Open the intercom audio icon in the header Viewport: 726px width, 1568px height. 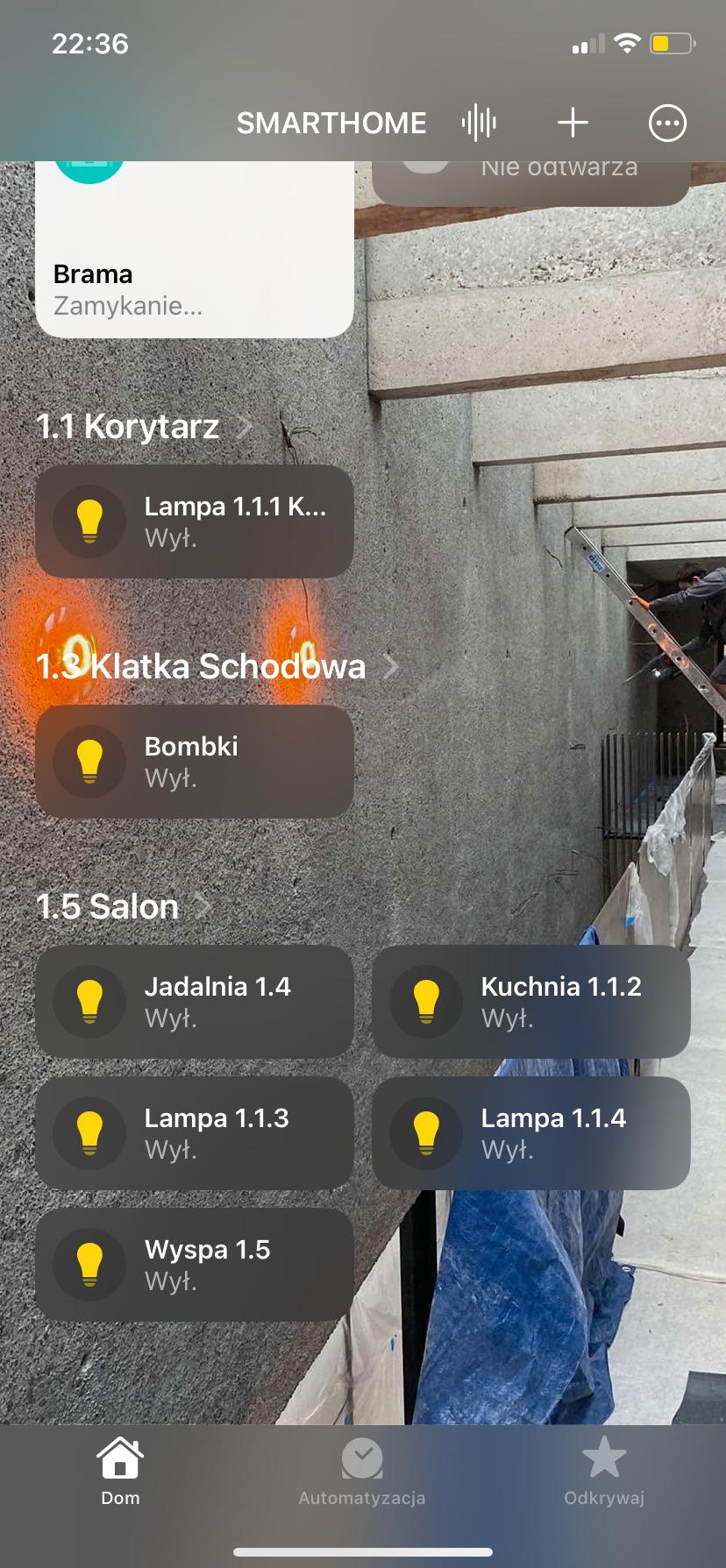click(x=480, y=123)
